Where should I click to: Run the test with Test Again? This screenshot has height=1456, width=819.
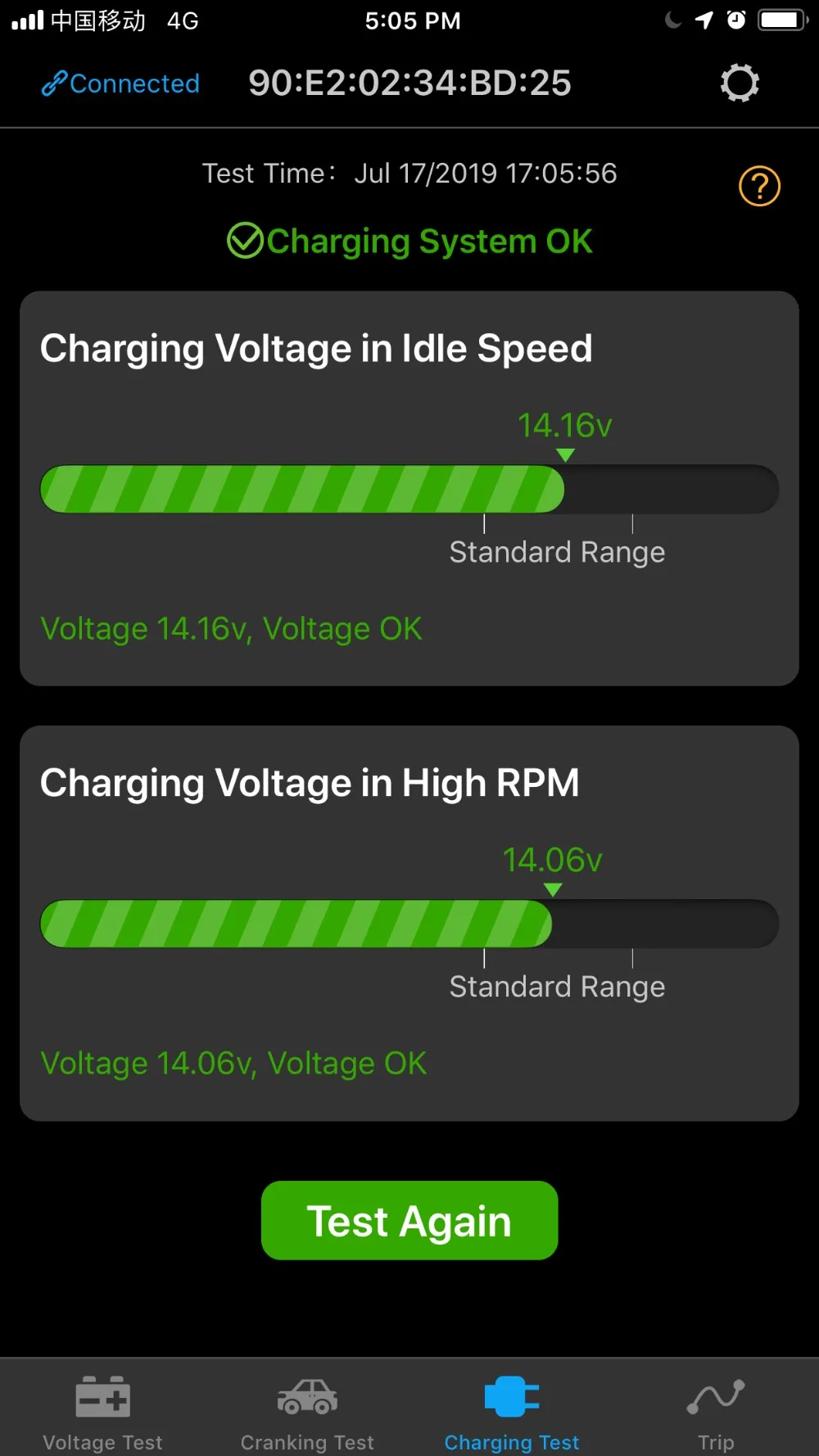(409, 1220)
